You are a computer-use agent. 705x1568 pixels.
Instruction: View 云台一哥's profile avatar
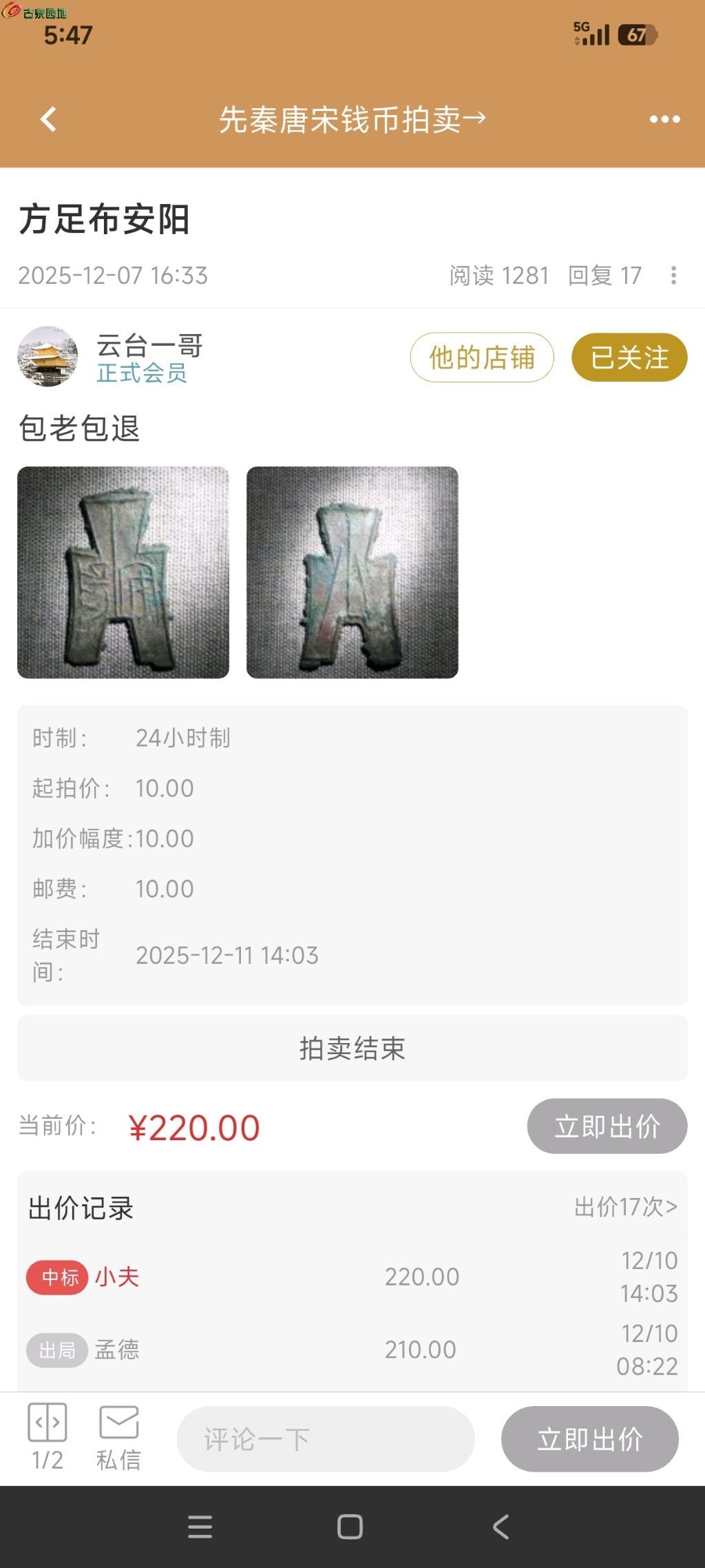click(48, 356)
